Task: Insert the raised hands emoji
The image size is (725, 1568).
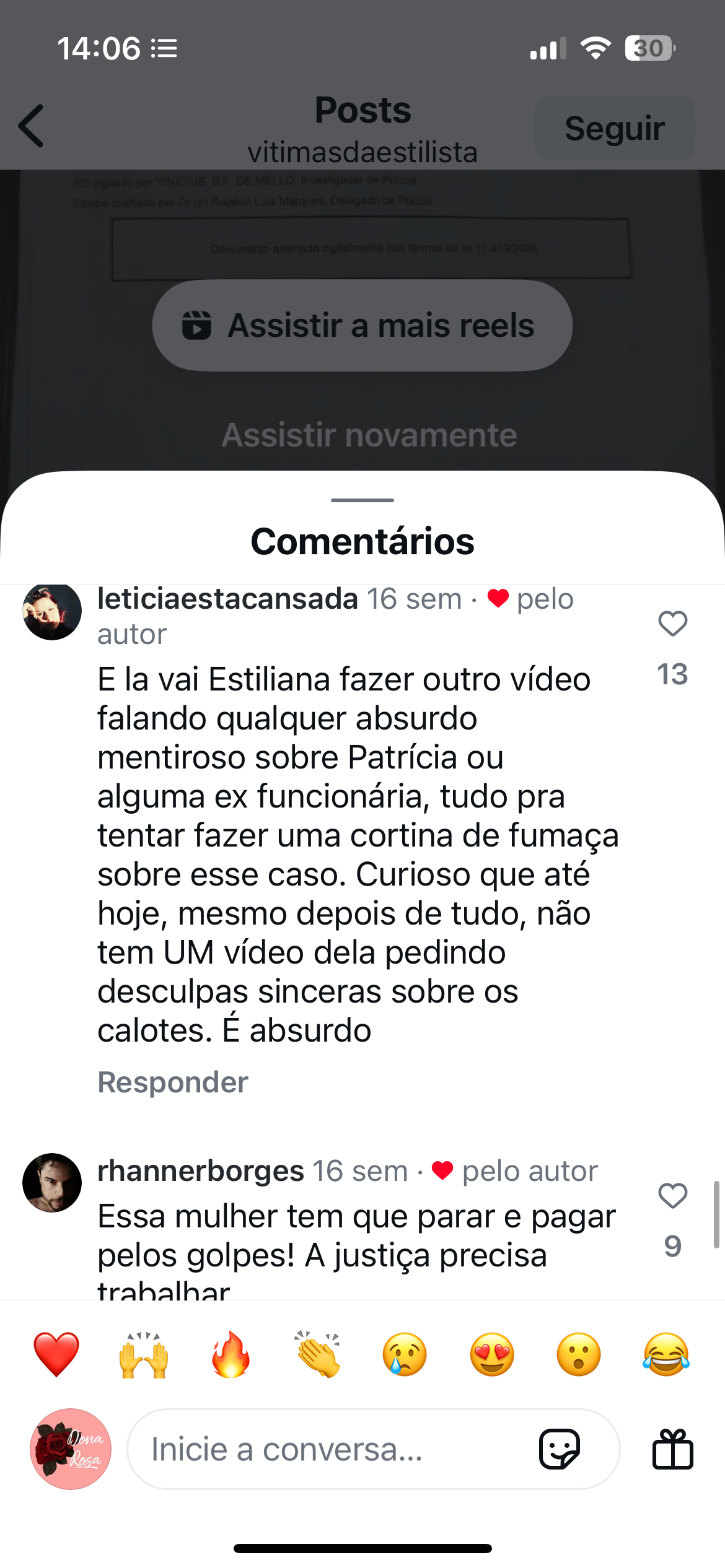Action: [144, 1354]
